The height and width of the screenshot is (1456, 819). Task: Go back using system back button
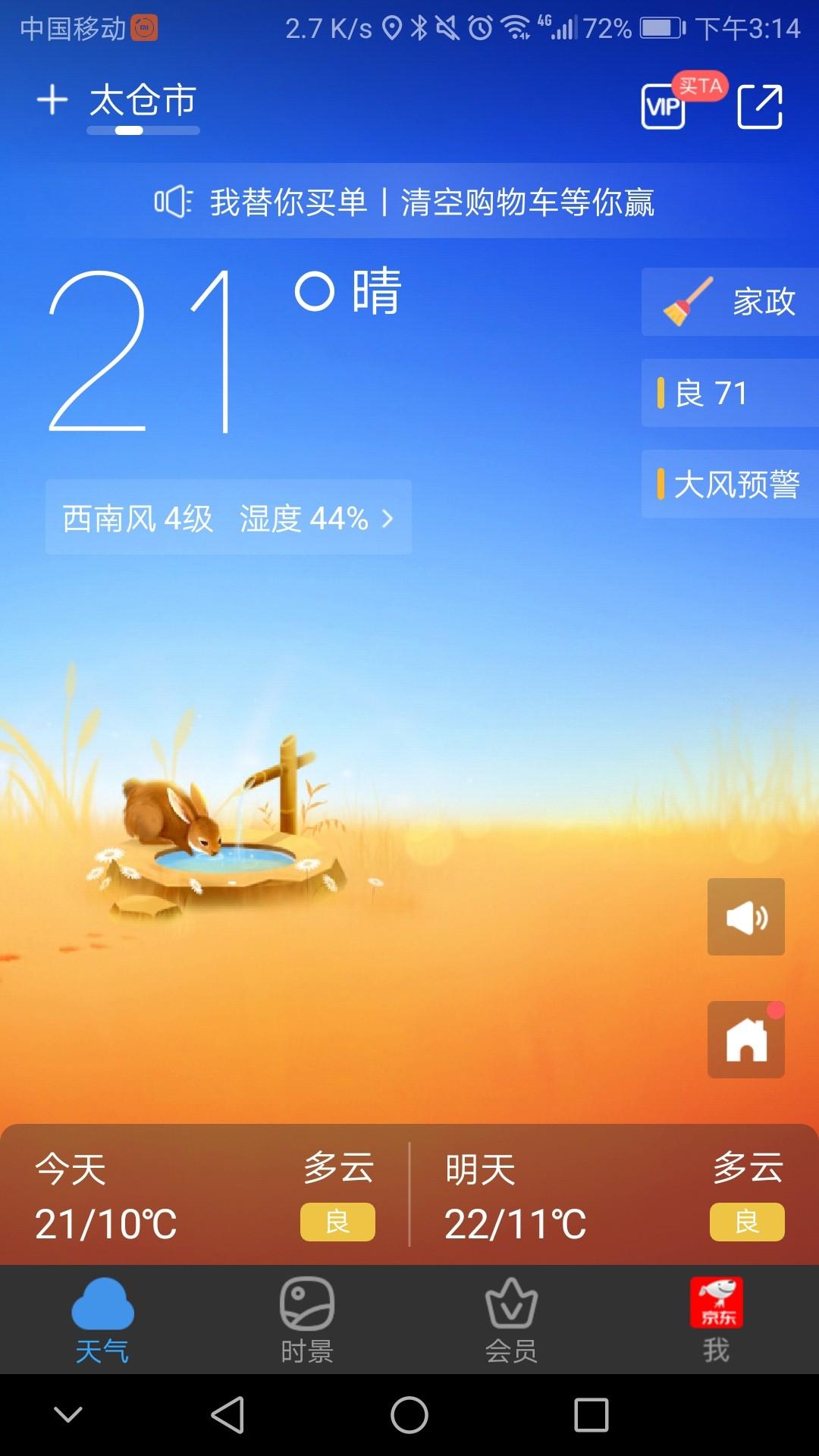tap(227, 1415)
